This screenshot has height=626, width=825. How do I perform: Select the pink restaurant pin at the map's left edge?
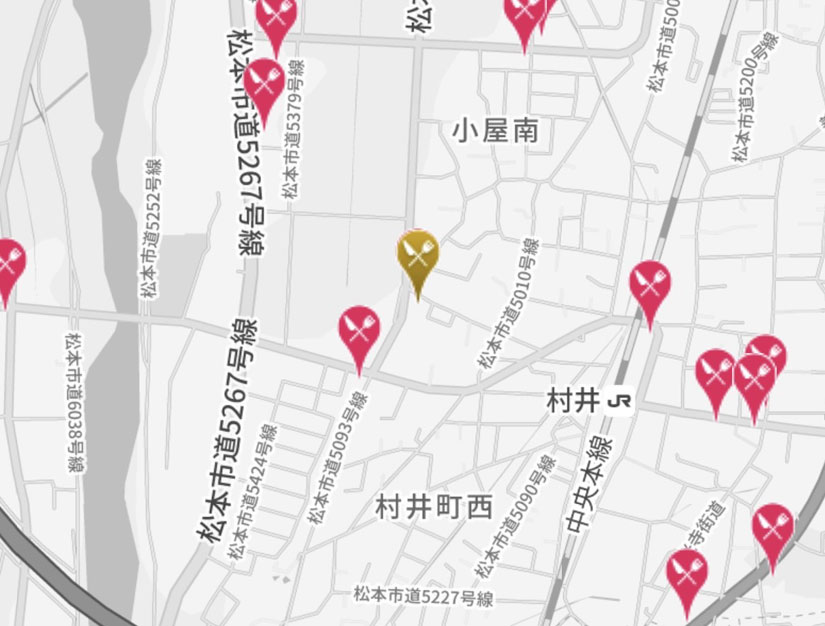pos(8,265)
